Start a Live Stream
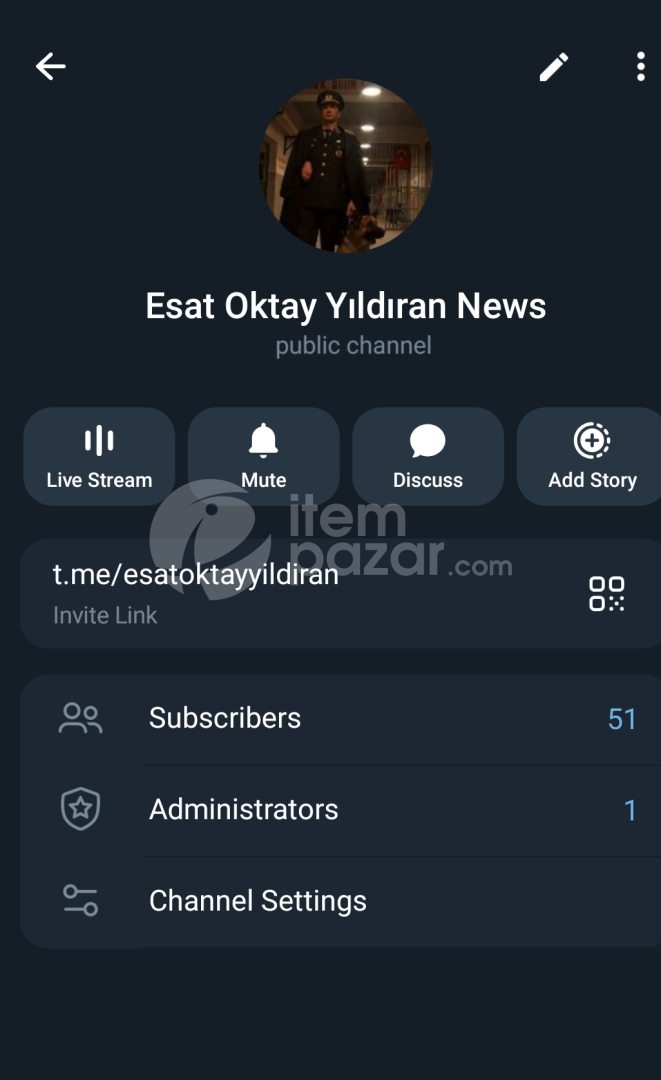This screenshot has height=1080, width=661. (99, 456)
